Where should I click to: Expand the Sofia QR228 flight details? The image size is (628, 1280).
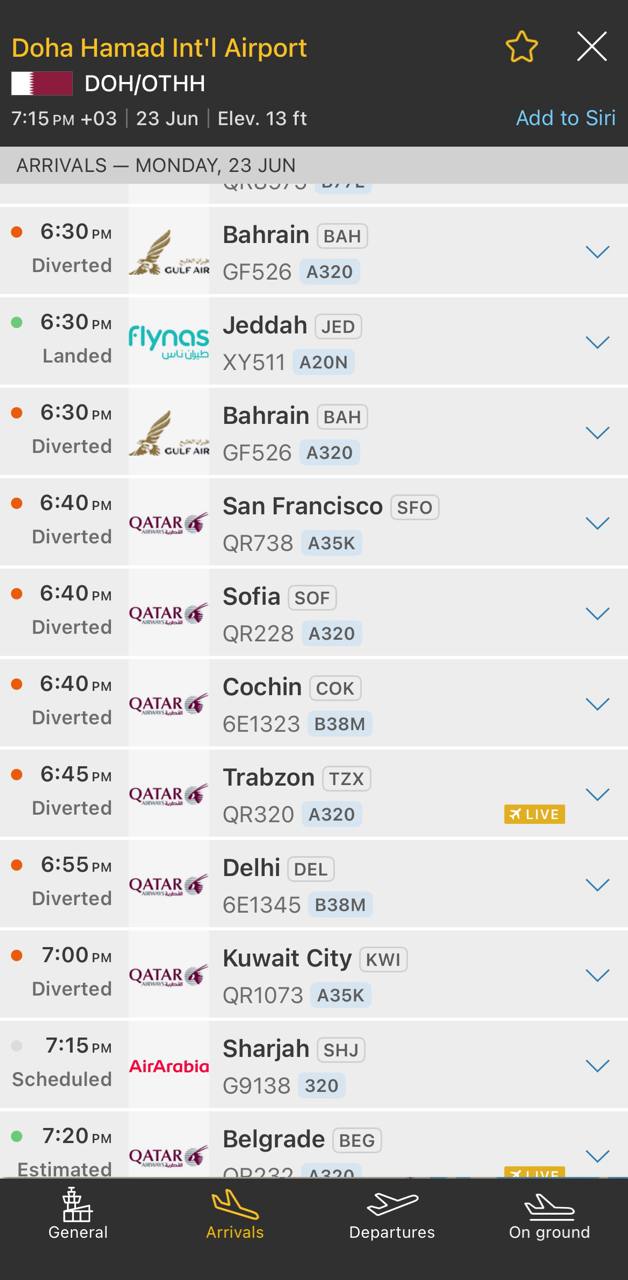[x=597, y=613]
